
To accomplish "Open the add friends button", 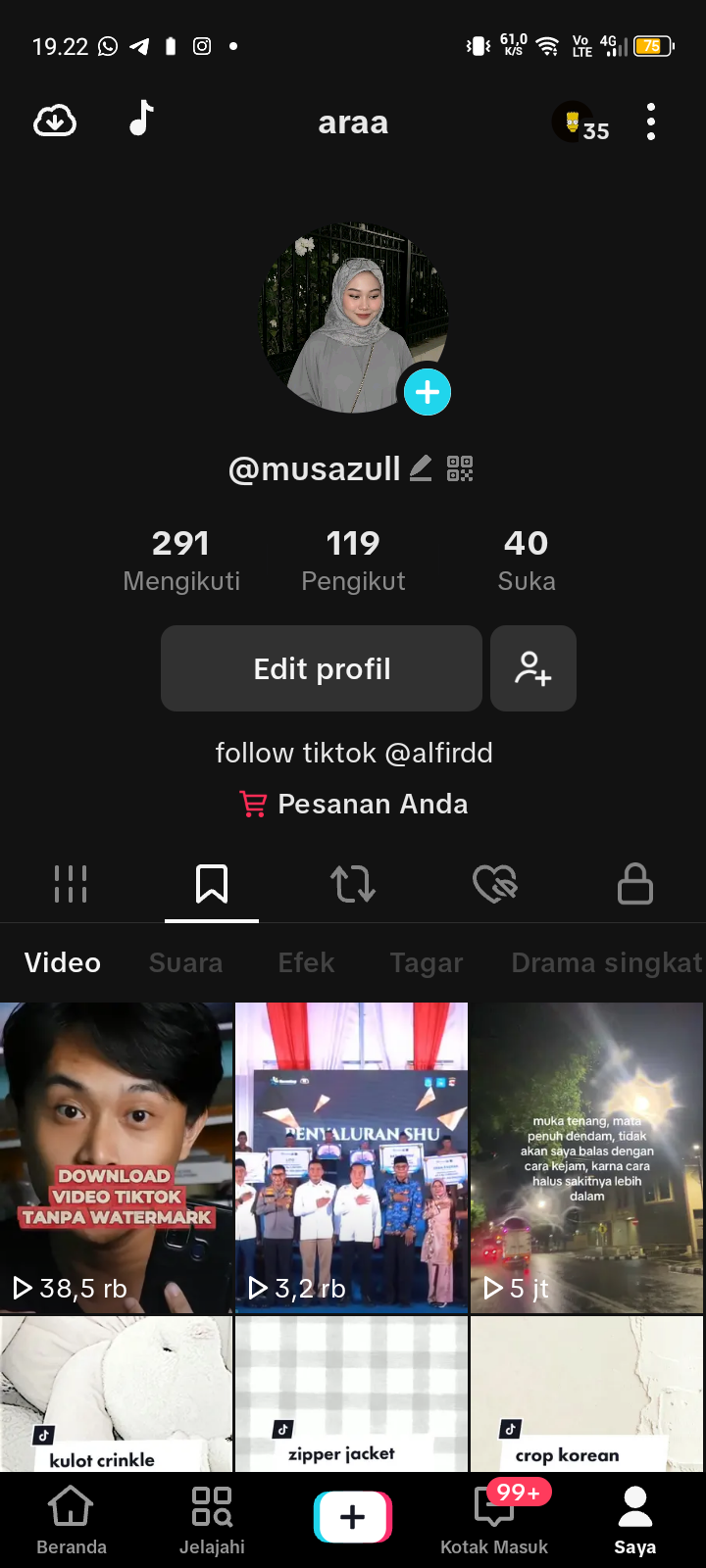I will tap(533, 668).
